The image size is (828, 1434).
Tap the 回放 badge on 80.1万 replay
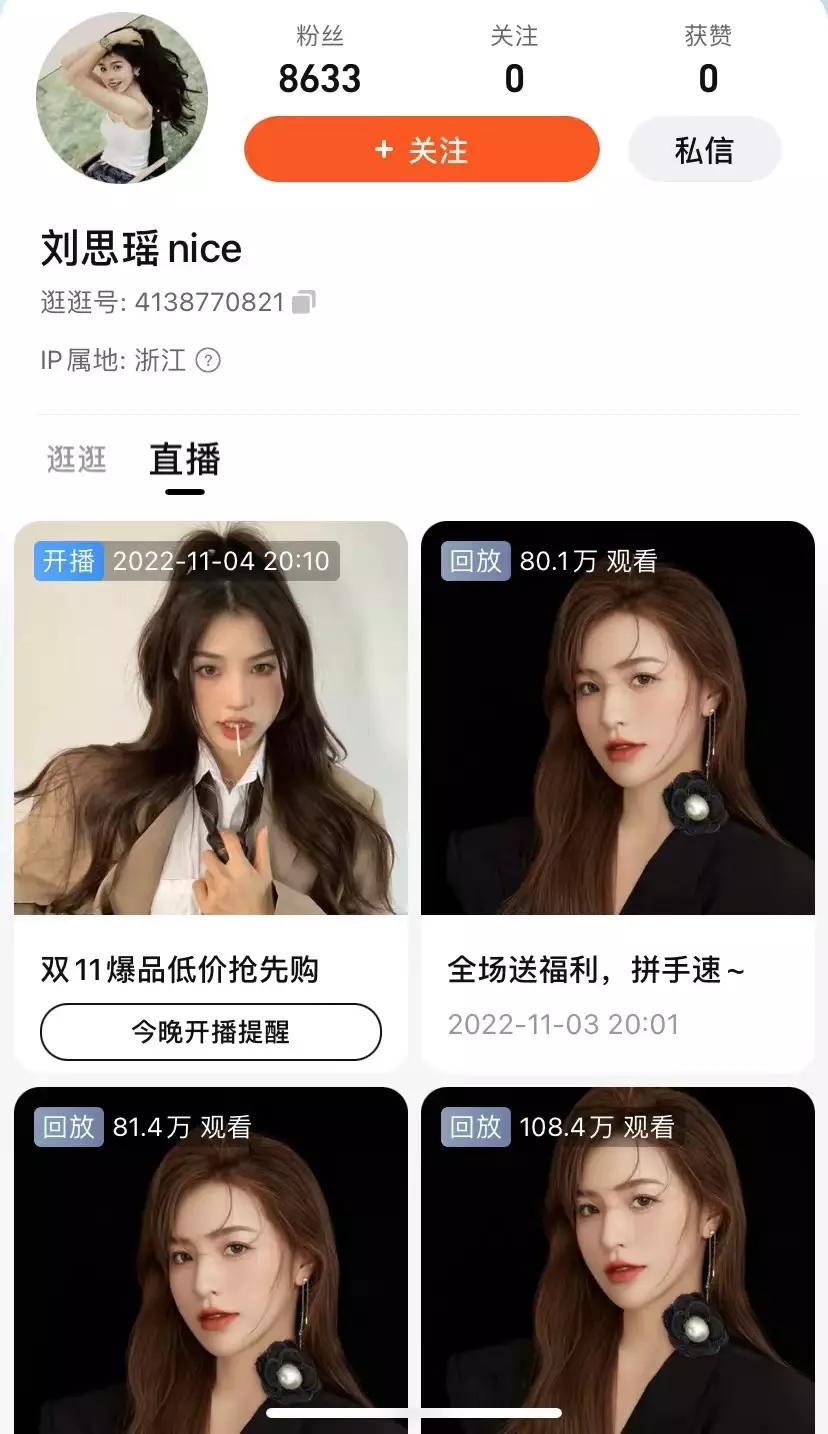[474, 561]
